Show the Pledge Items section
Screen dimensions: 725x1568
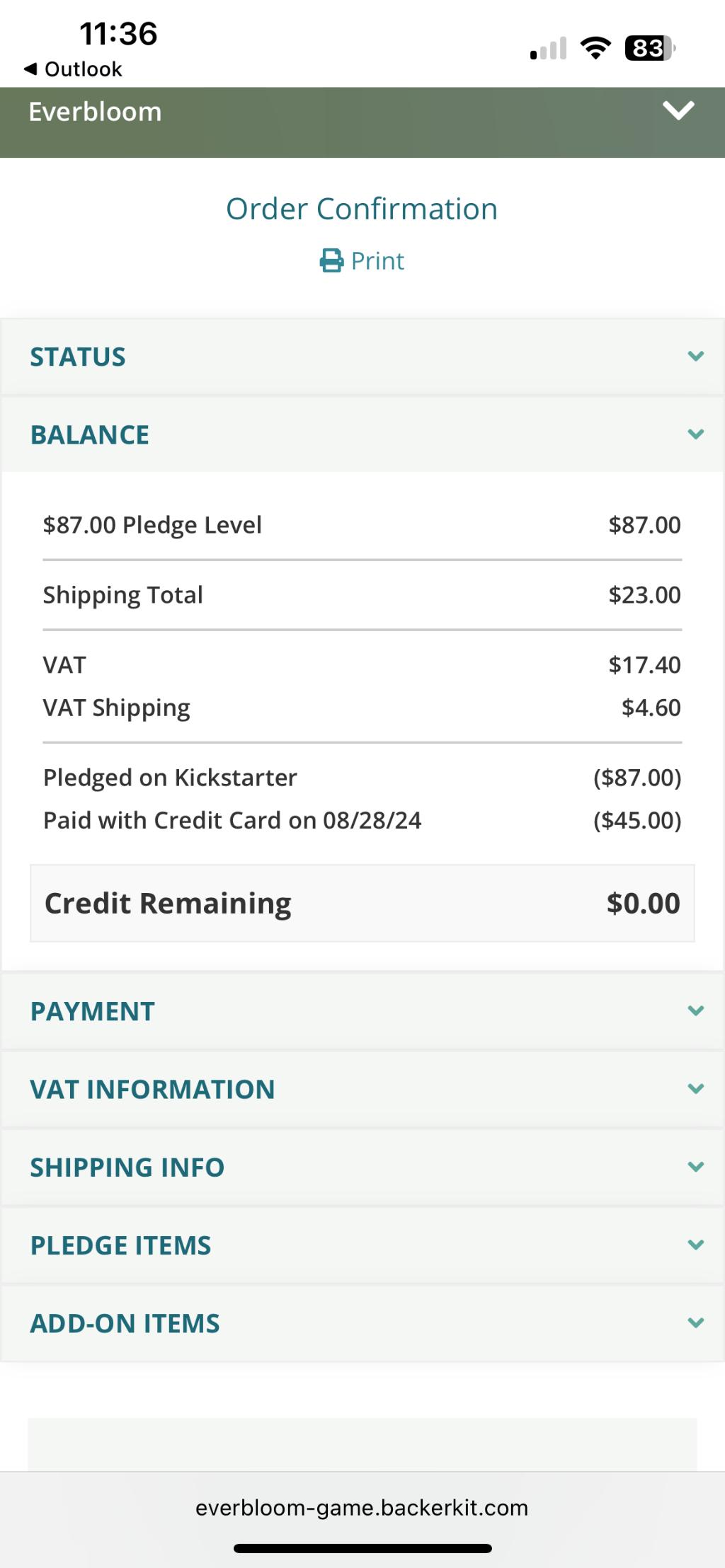(x=362, y=1245)
